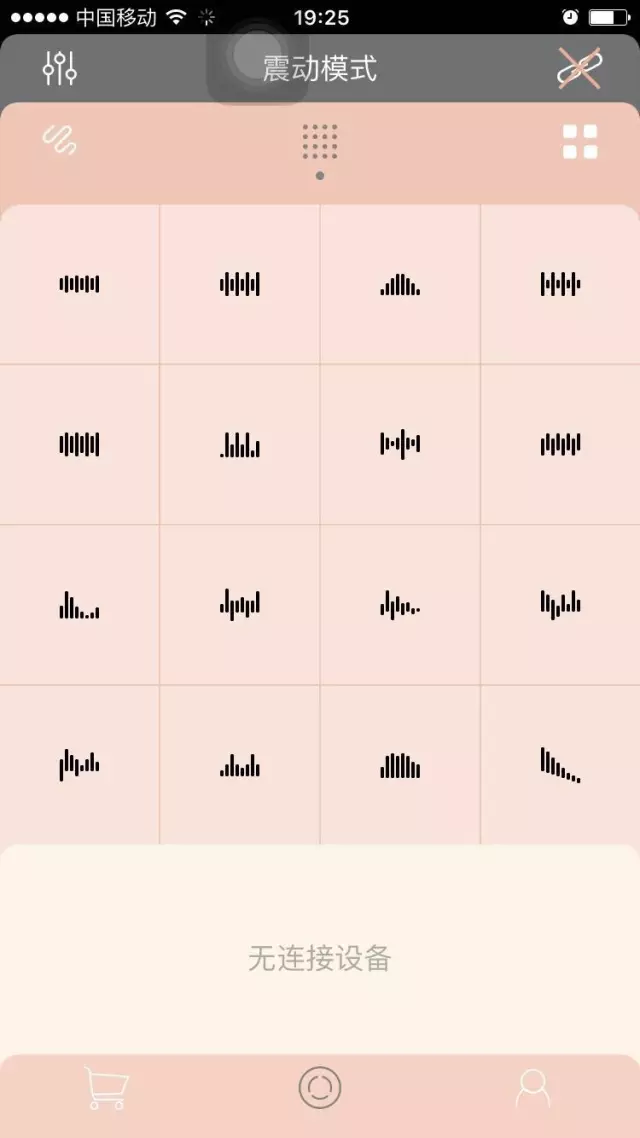Select the hill-shaped vibration pattern tile

point(400,285)
